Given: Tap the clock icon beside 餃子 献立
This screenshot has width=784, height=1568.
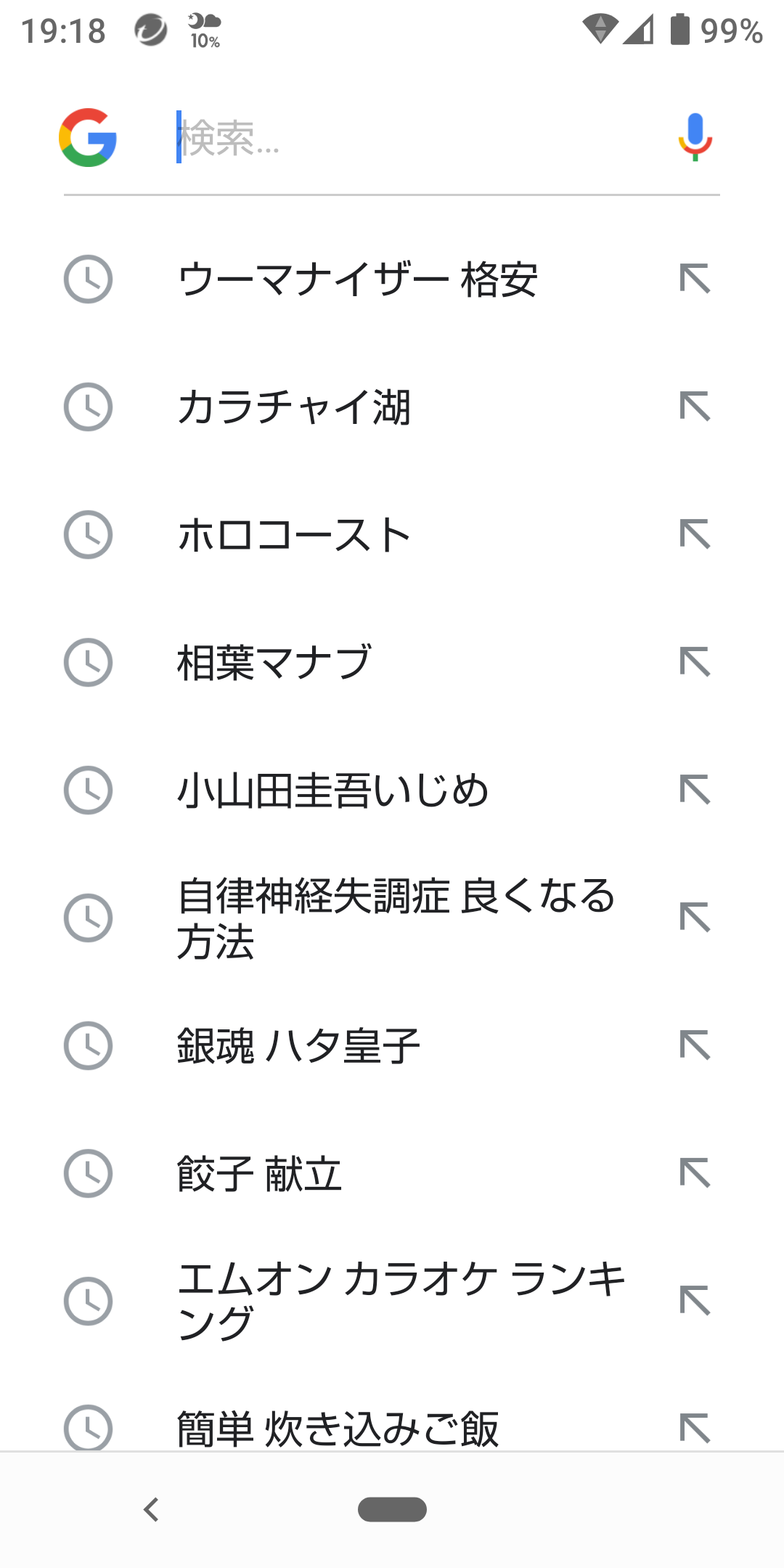Looking at the screenshot, I should pos(87,1172).
